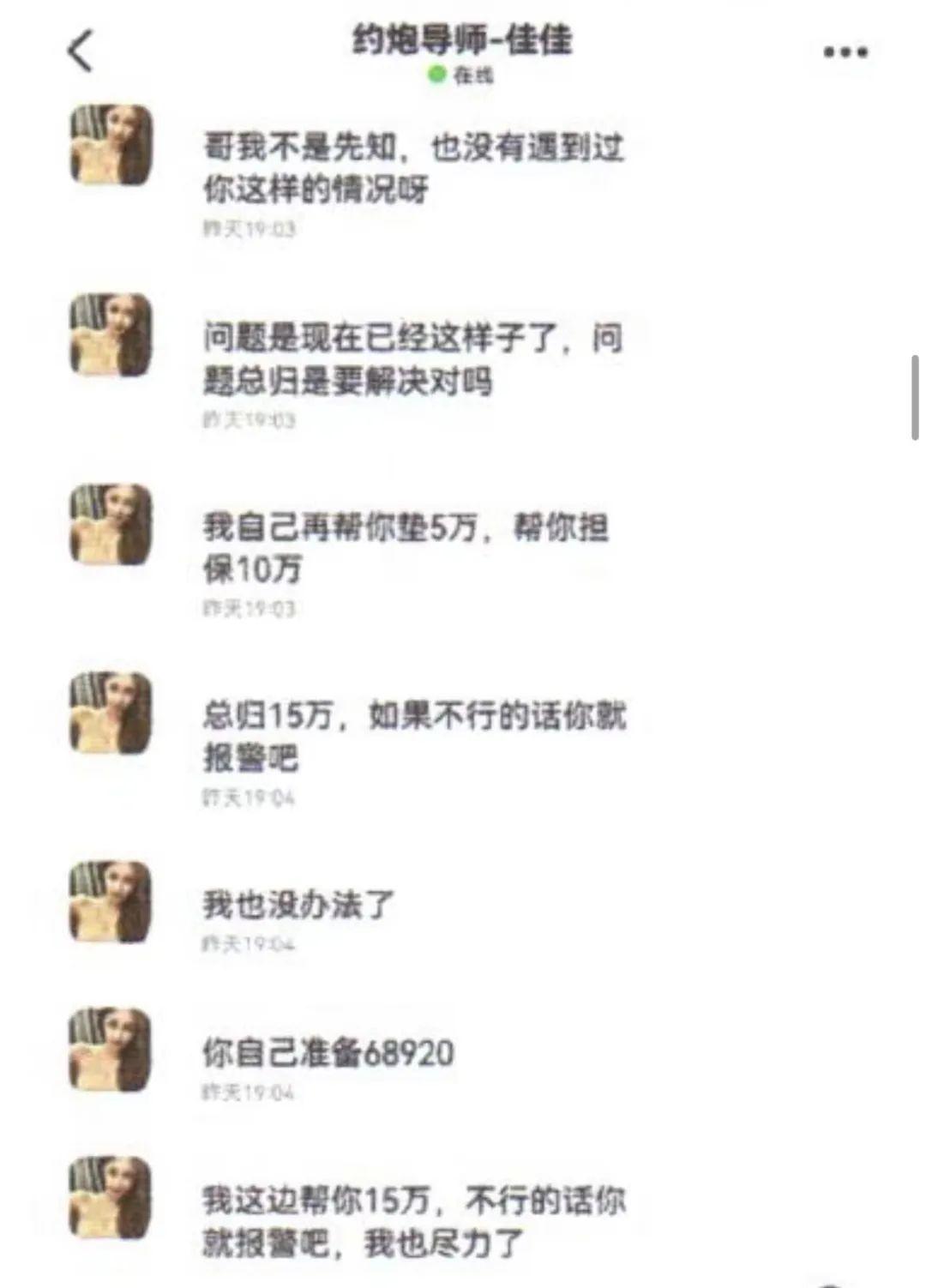Open the three-dot overflow menu
Viewport: 926px width, 1288px height.
[x=845, y=52]
